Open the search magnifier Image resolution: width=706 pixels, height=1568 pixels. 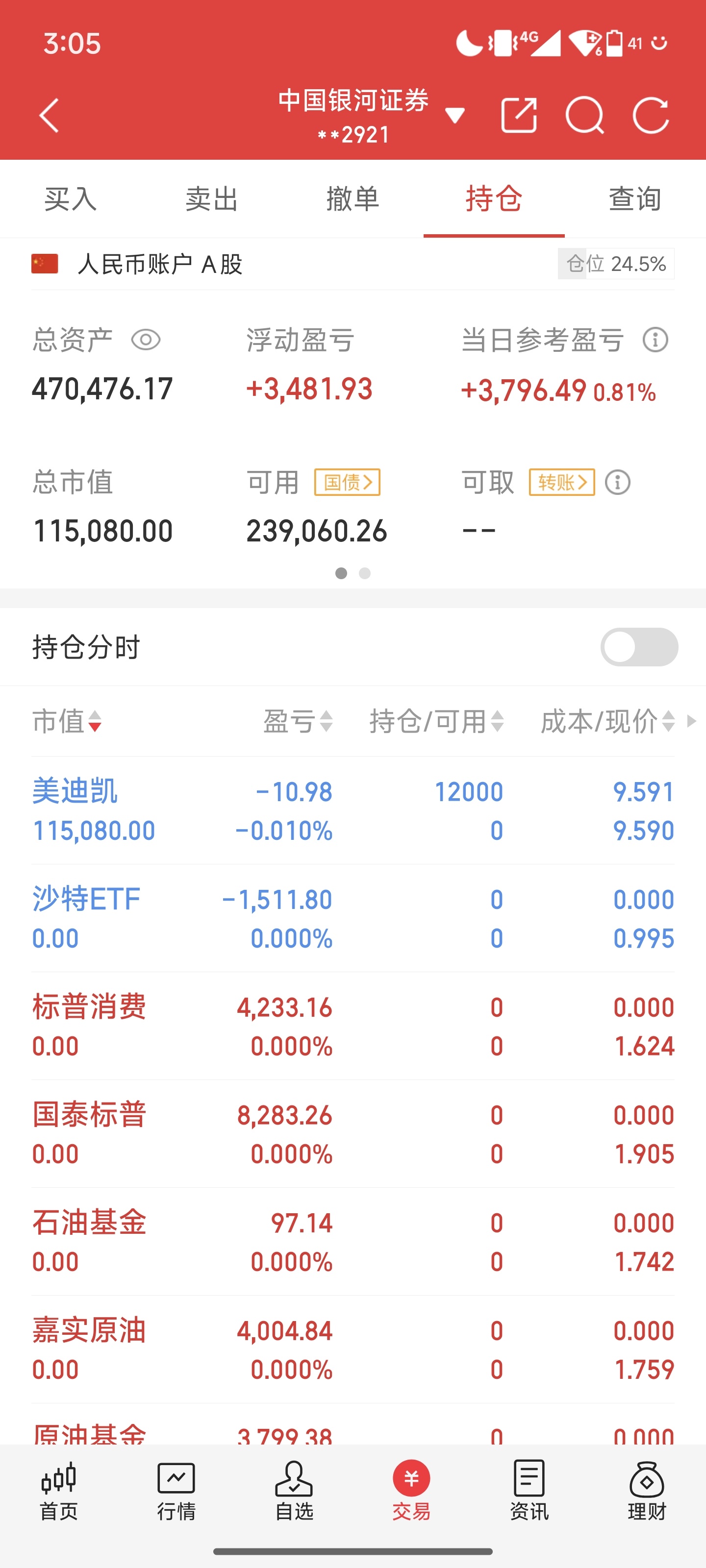point(584,115)
